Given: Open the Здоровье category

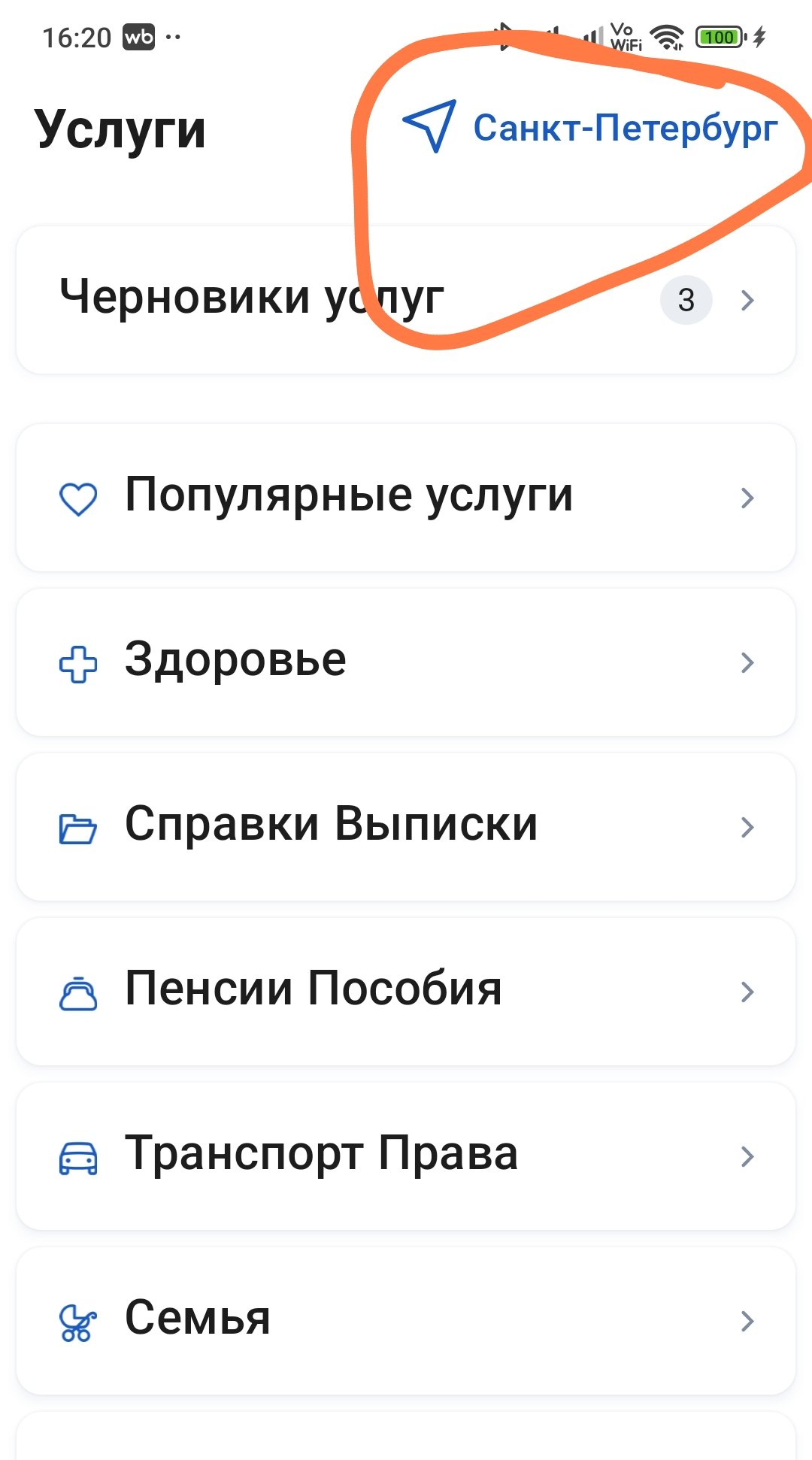Looking at the screenshot, I should [406, 662].
